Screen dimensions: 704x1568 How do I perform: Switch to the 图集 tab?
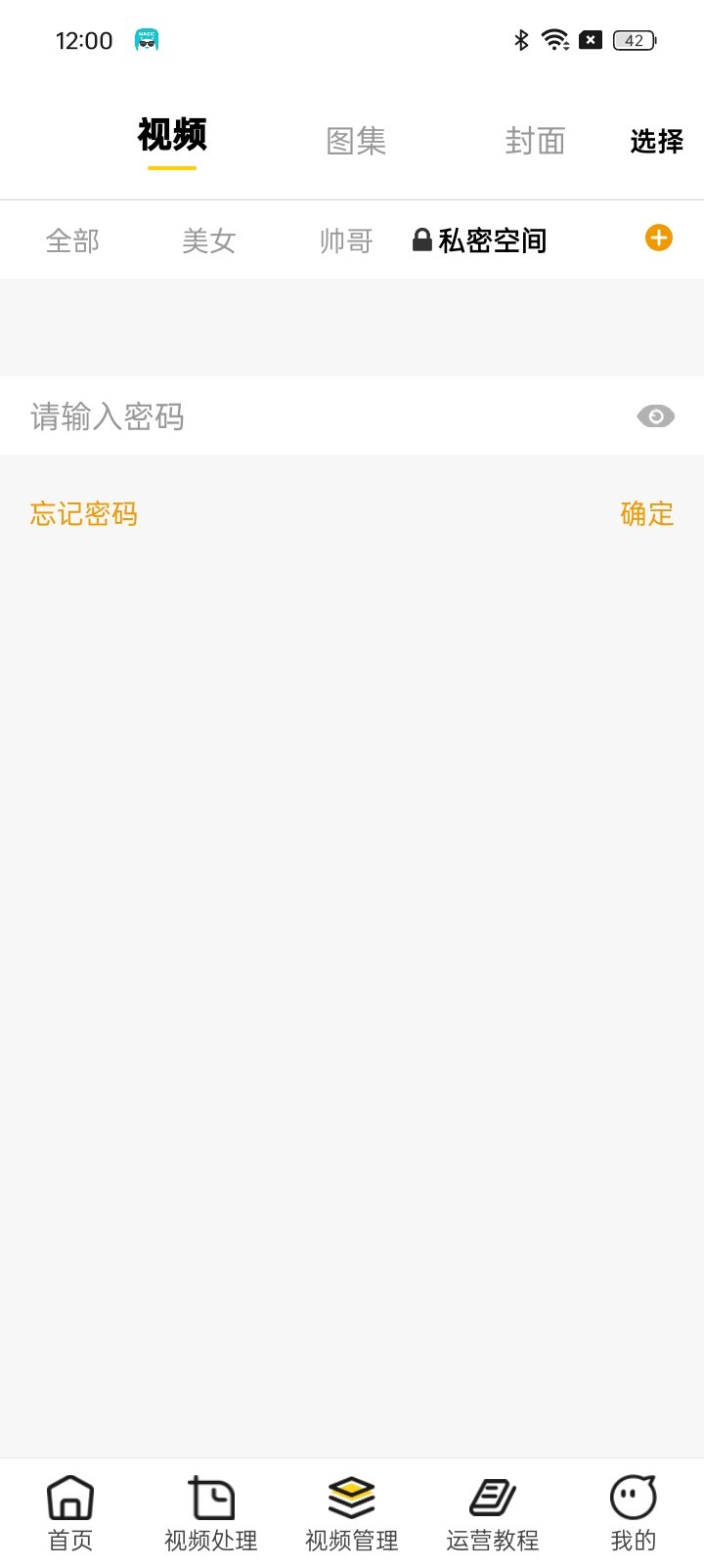[x=356, y=142]
